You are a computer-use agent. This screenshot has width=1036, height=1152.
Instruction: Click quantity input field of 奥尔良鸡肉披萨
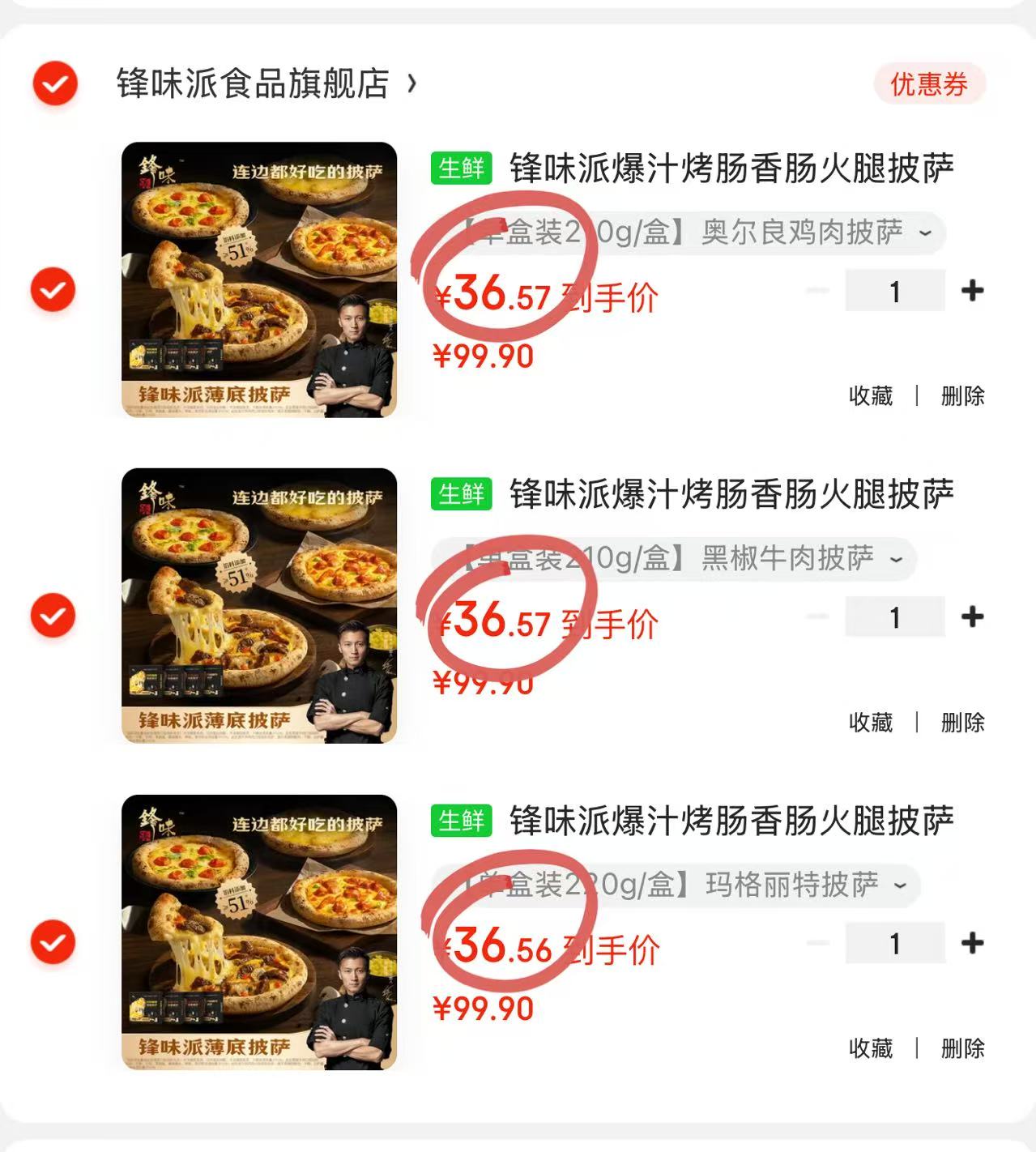point(894,291)
